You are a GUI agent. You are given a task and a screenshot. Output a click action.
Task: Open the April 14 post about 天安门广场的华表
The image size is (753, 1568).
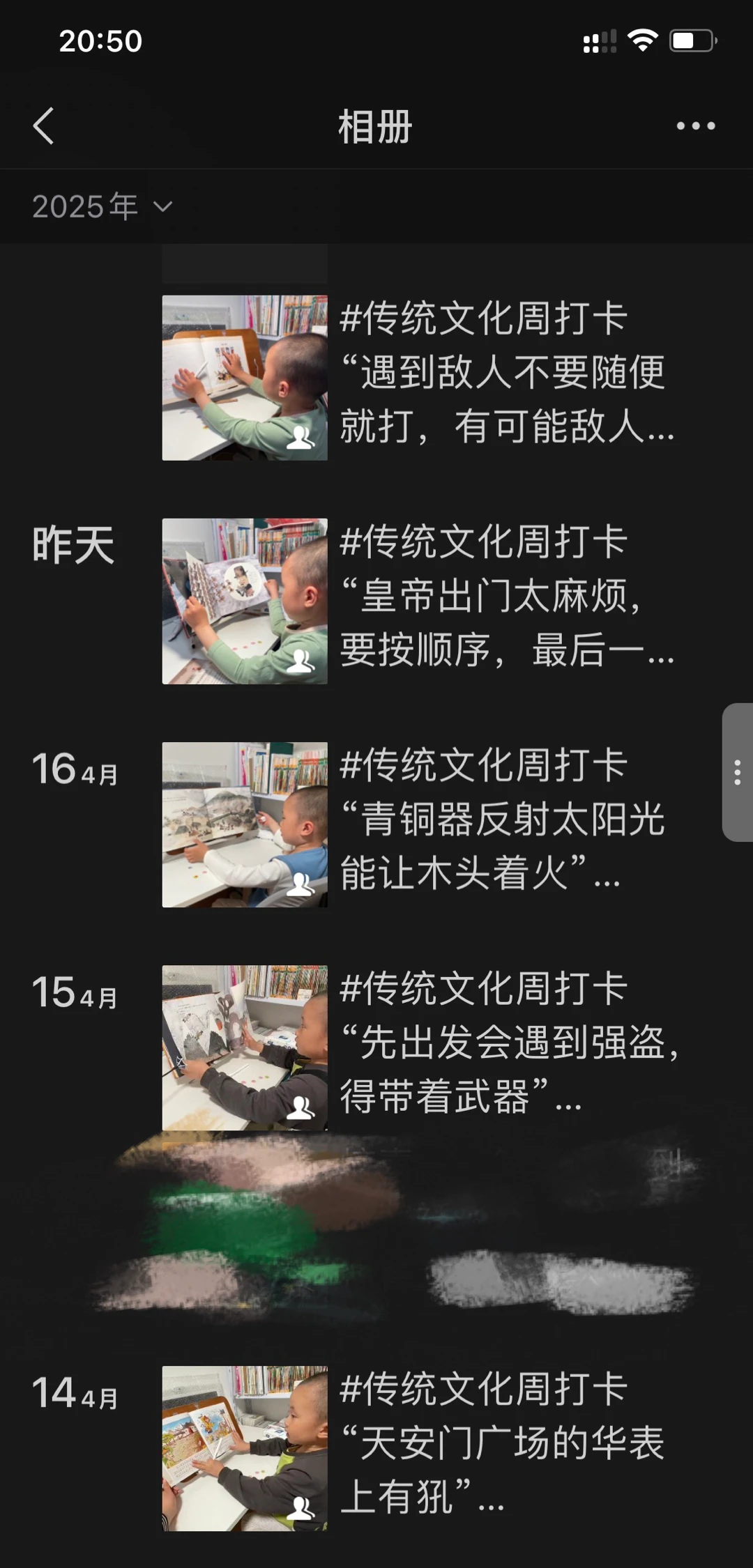coord(418,1448)
